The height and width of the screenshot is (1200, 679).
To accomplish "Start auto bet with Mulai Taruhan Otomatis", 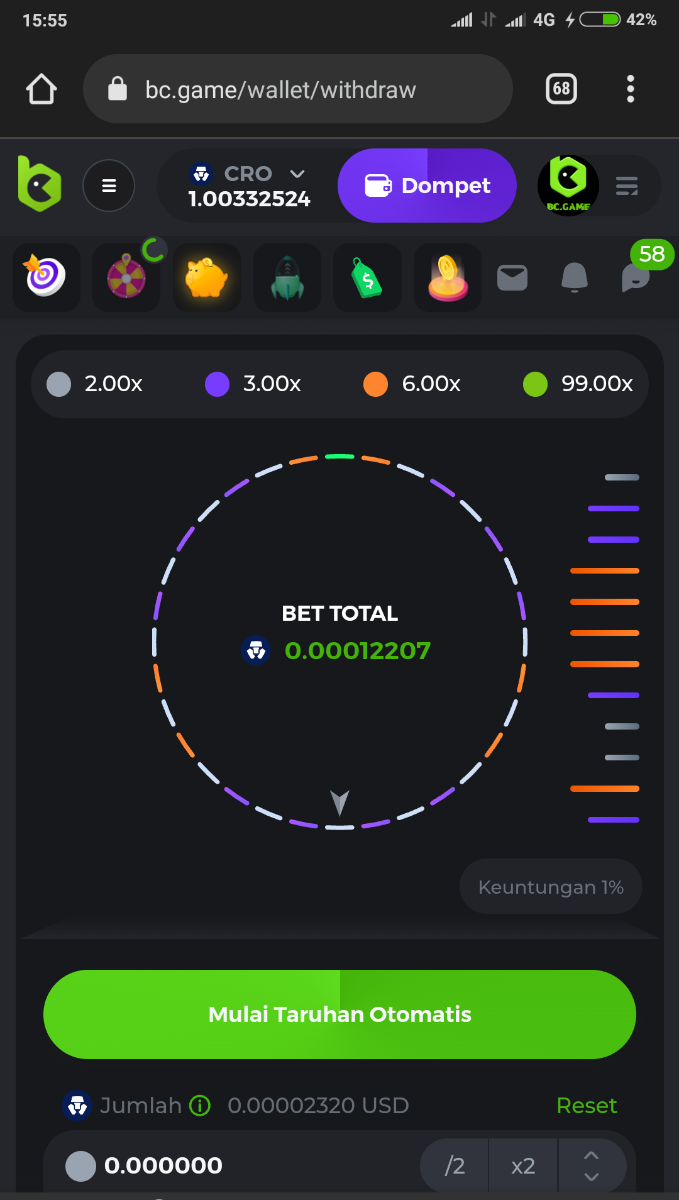I will [339, 1014].
